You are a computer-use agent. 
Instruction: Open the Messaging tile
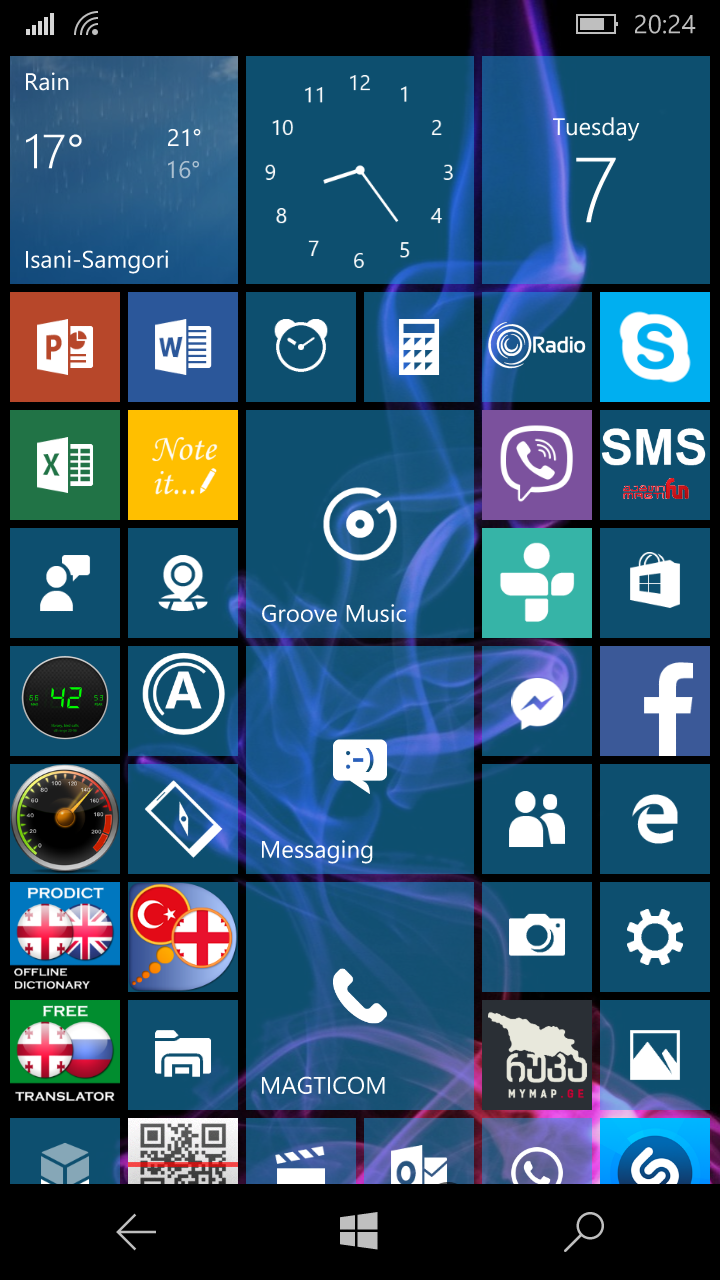[x=360, y=760]
